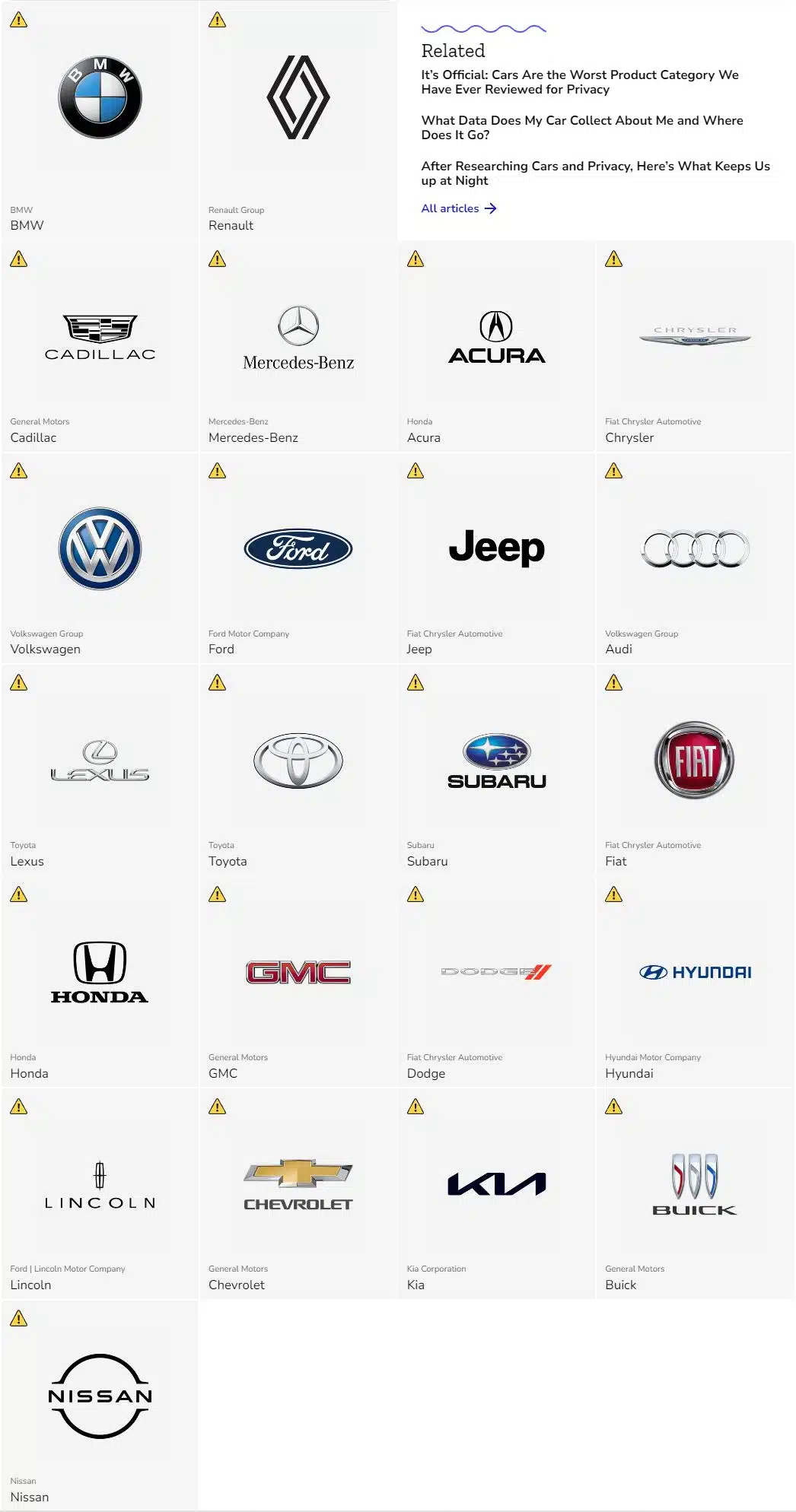View the Mercedes-Benz review
The width and height of the screenshot is (796, 1512).
(x=298, y=348)
